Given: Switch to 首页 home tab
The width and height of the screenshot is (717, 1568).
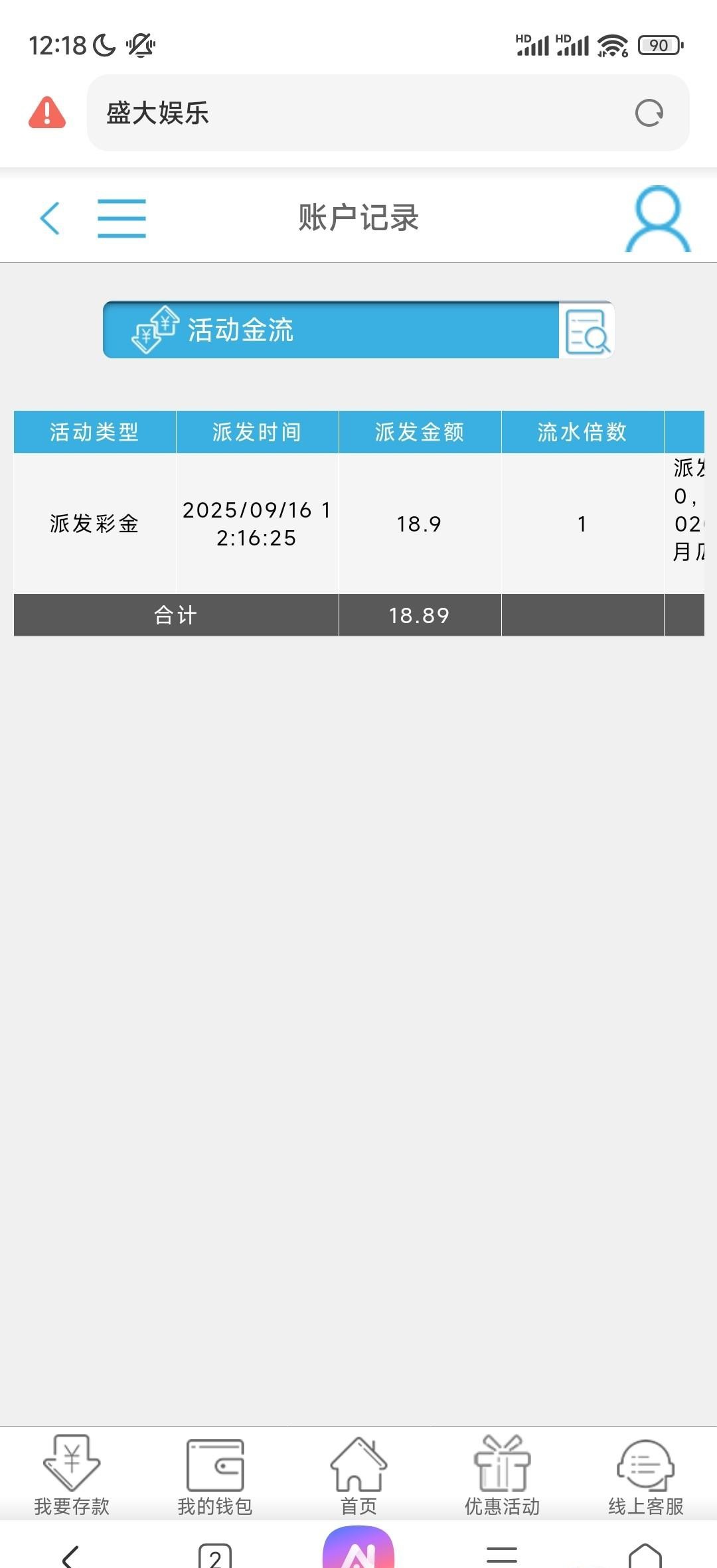Looking at the screenshot, I should [358, 1474].
